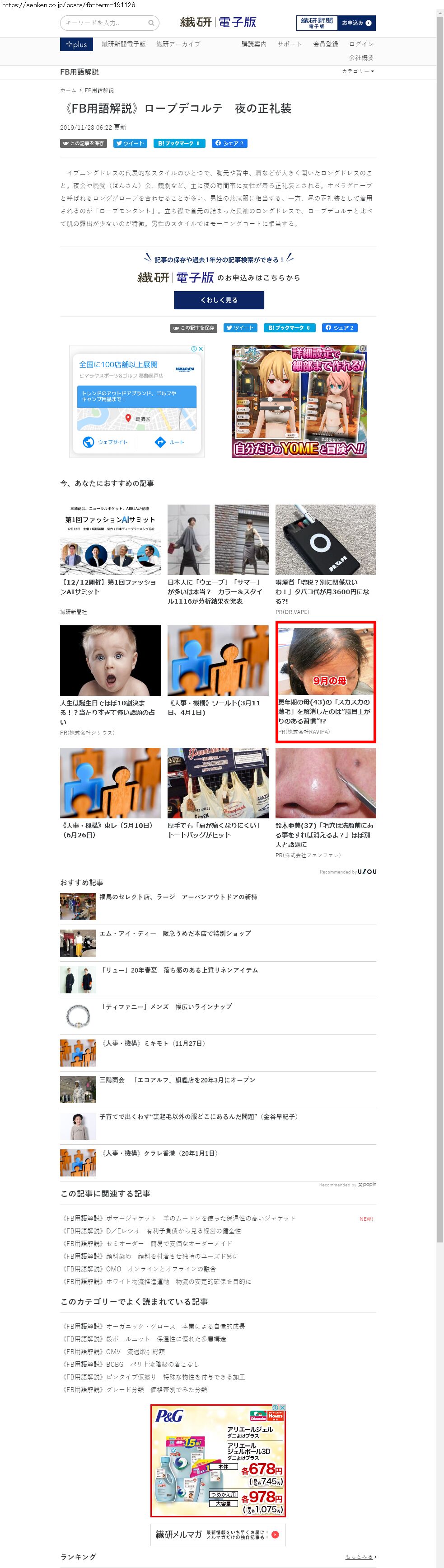Open 会社概要 link in header
Viewport: 444px width, 1568px height.
[x=361, y=57]
